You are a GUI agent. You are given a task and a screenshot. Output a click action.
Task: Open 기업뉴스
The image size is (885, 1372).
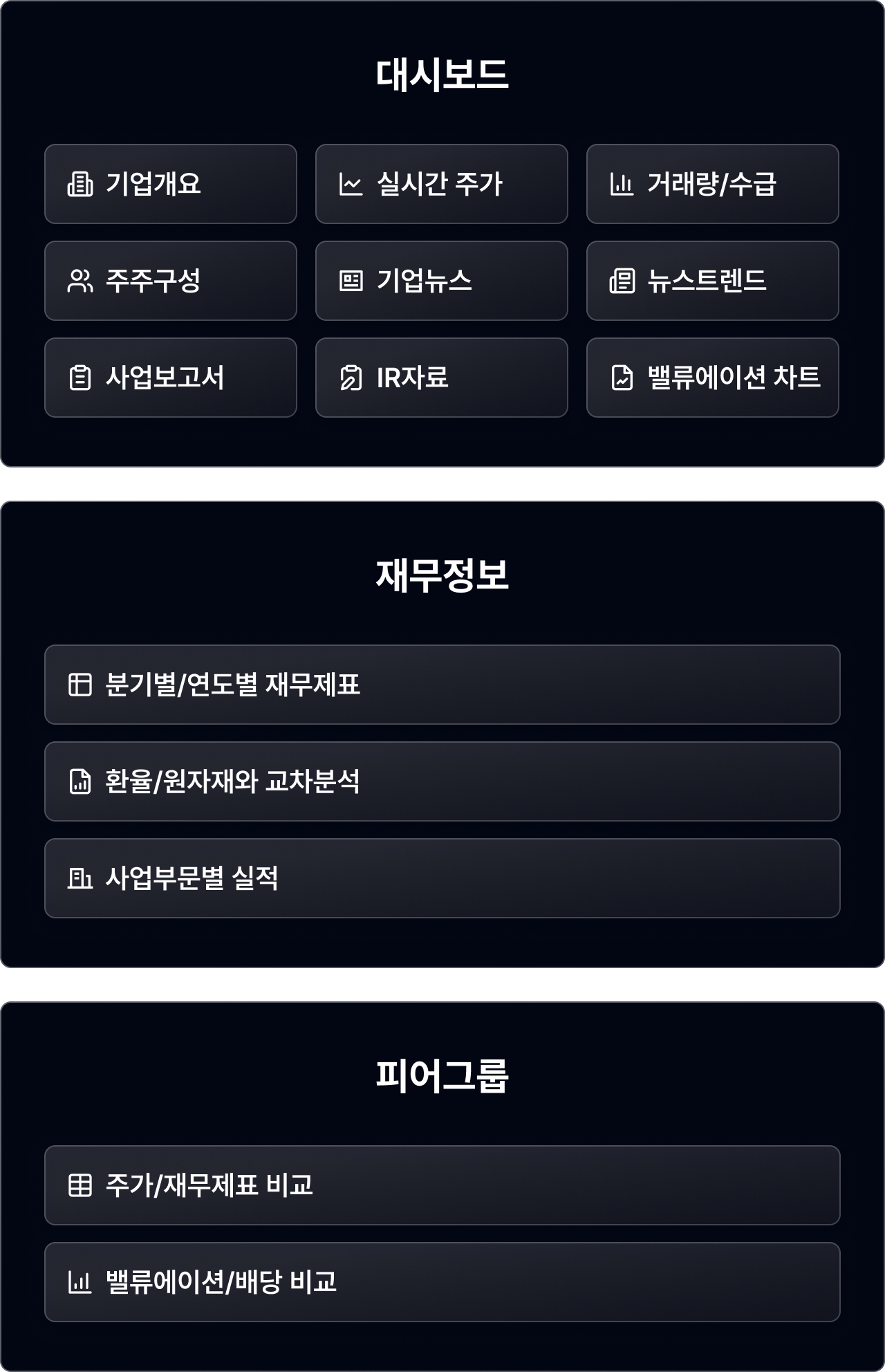click(x=442, y=281)
